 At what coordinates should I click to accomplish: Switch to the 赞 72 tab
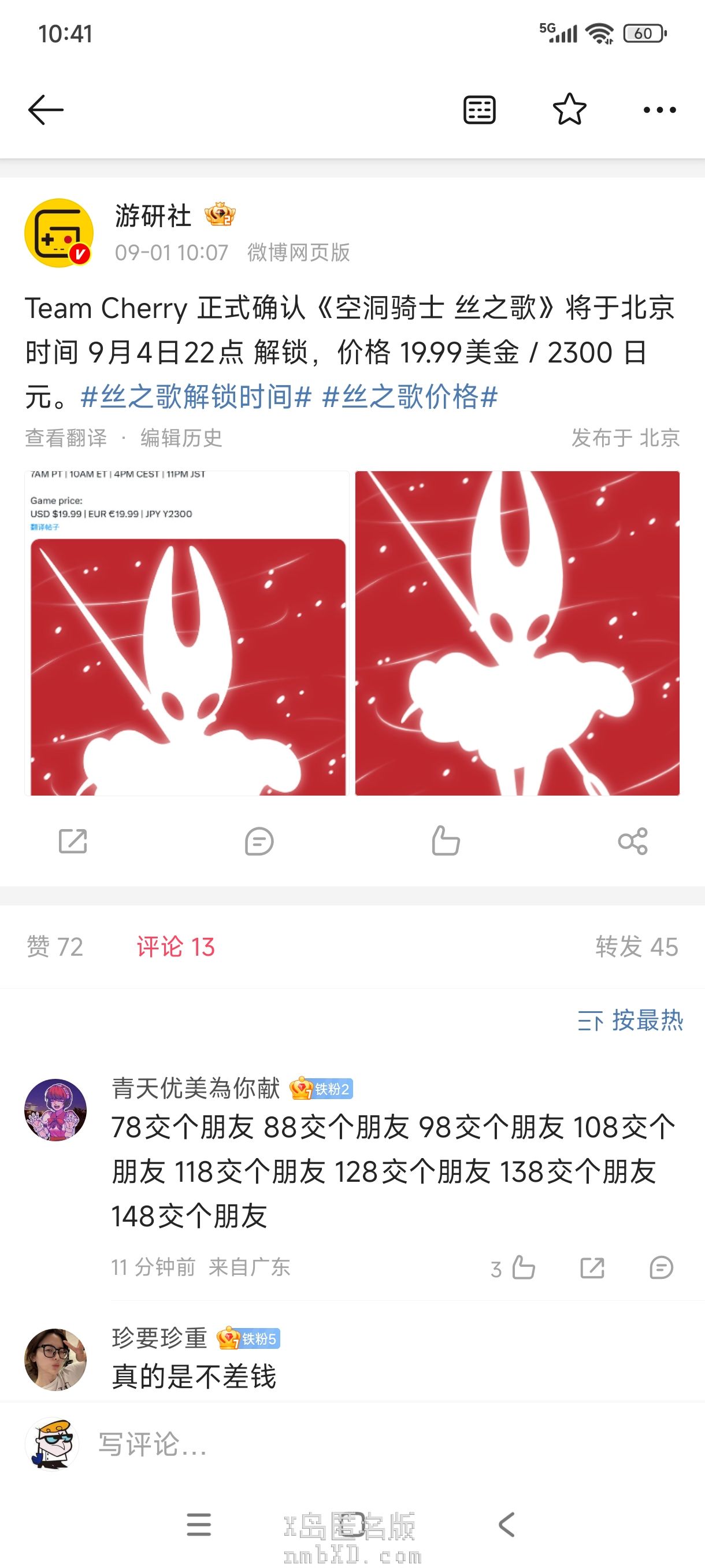[55, 946]
